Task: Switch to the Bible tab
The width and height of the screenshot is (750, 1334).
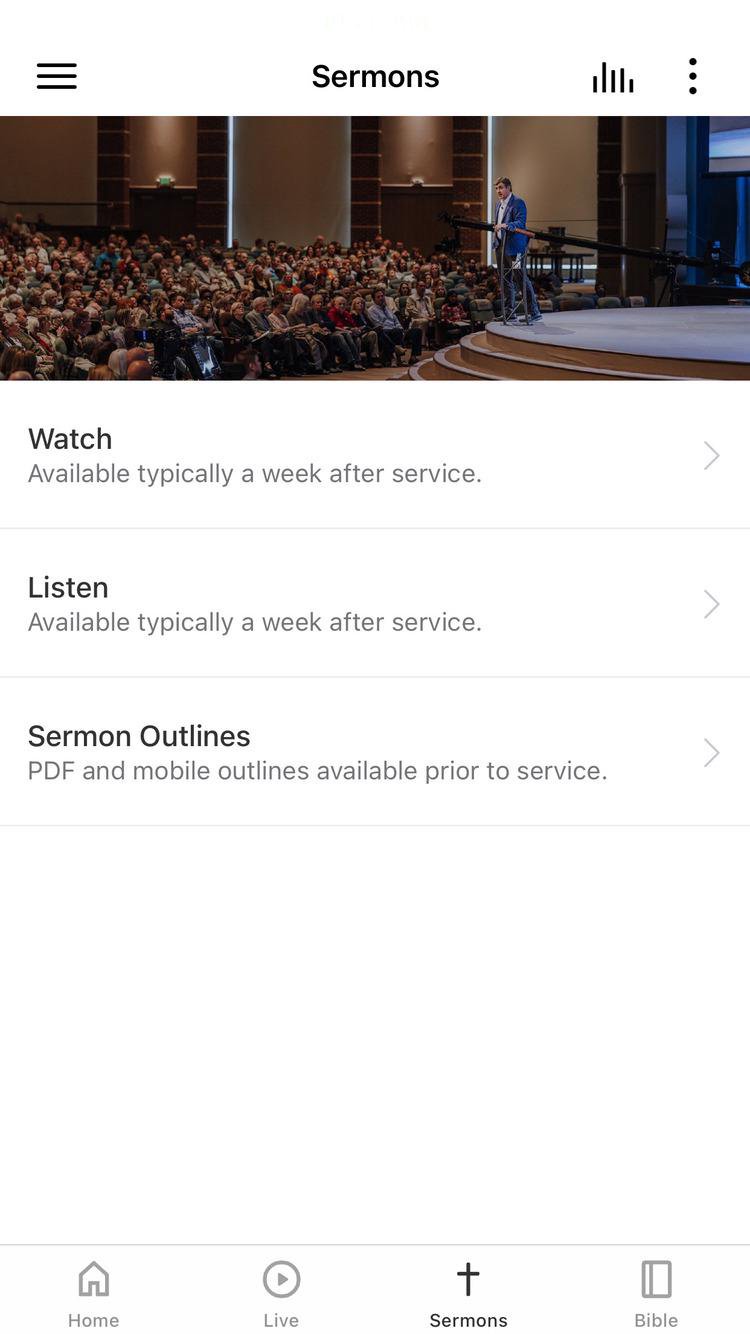Action: [656, 1292]
